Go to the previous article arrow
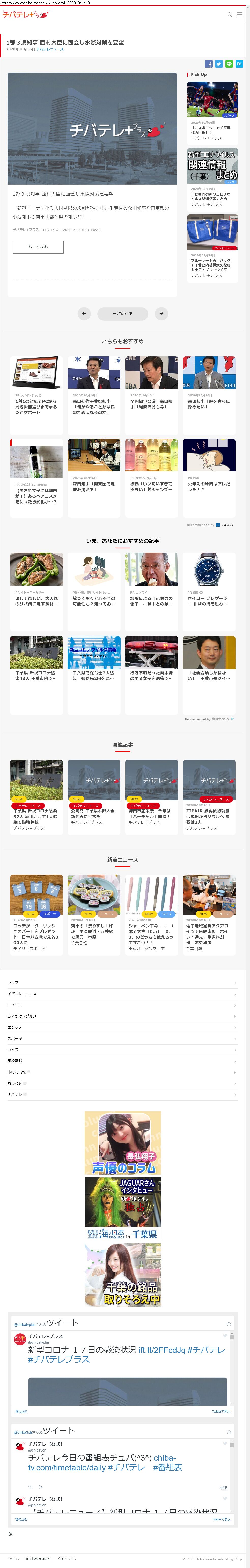 coord(84,314)
